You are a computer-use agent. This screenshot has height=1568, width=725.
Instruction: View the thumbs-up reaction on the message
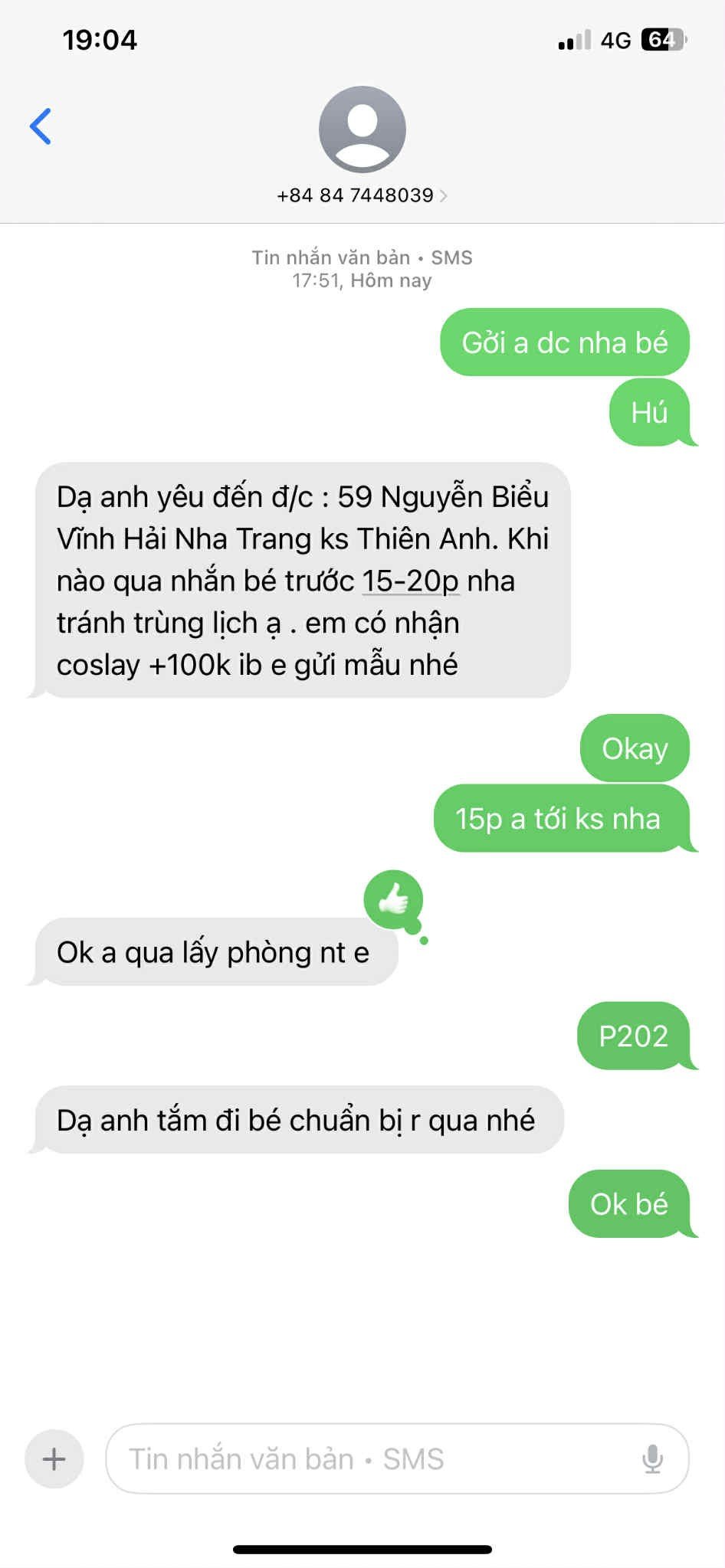pos(393,900)
